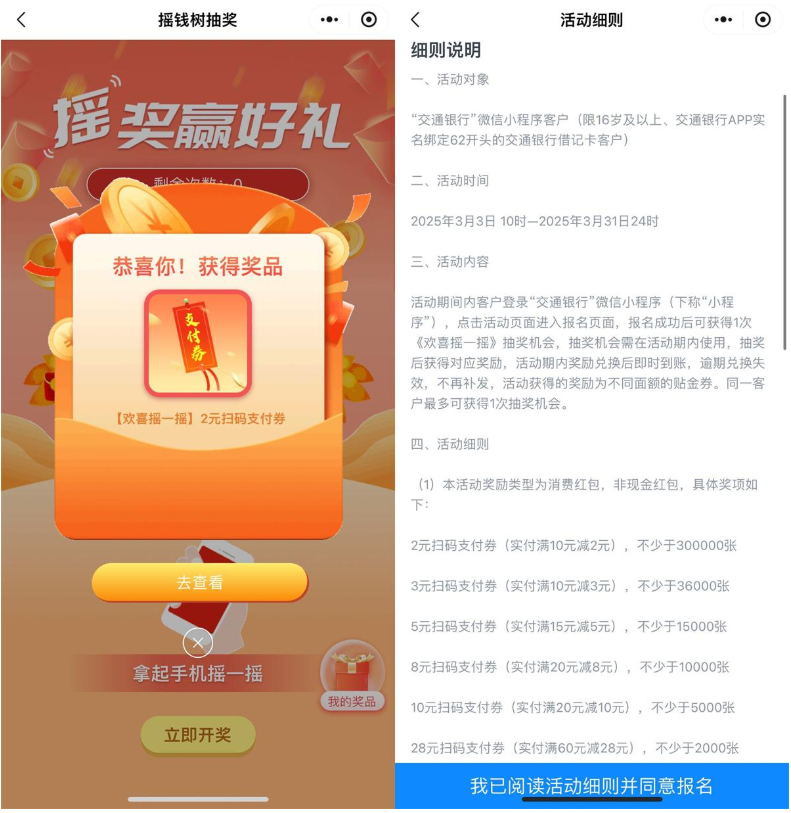This screenshot has width=791, height=813.
Task: Go back from the 摇钱树抽奖 page
Action: (x=22, y=20)
